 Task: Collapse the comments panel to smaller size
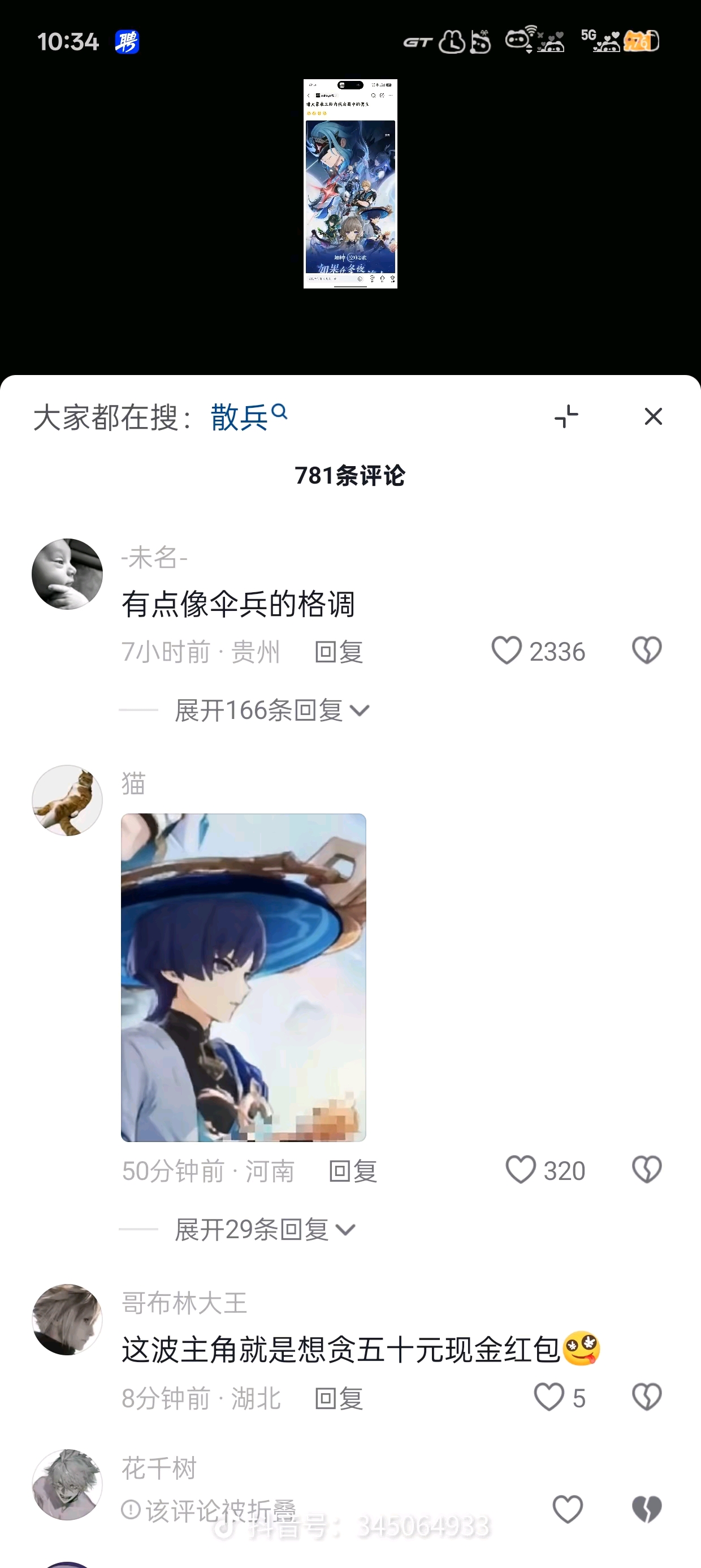coord(566,417)
